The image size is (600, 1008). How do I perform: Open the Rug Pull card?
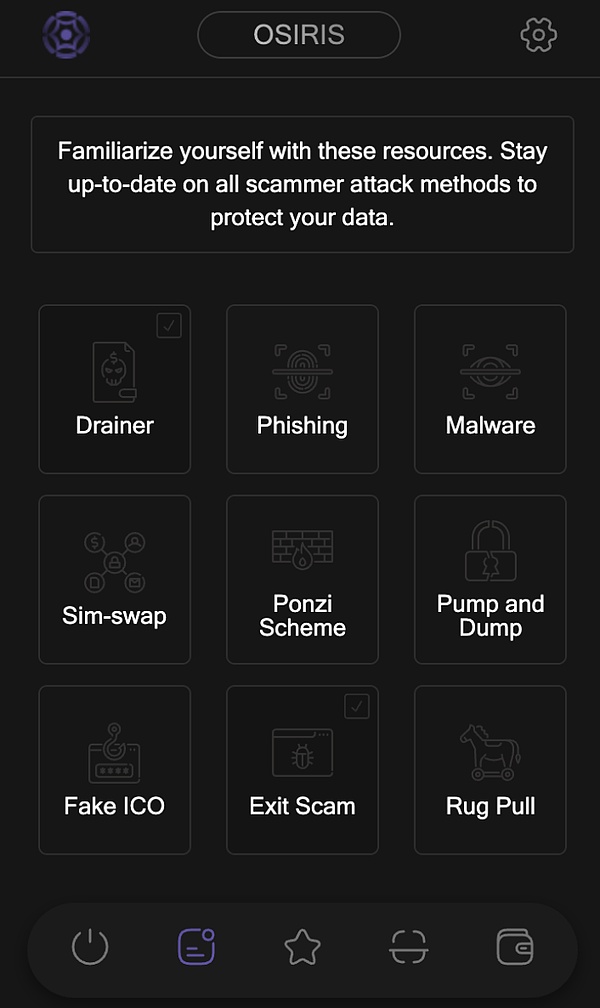490,769
